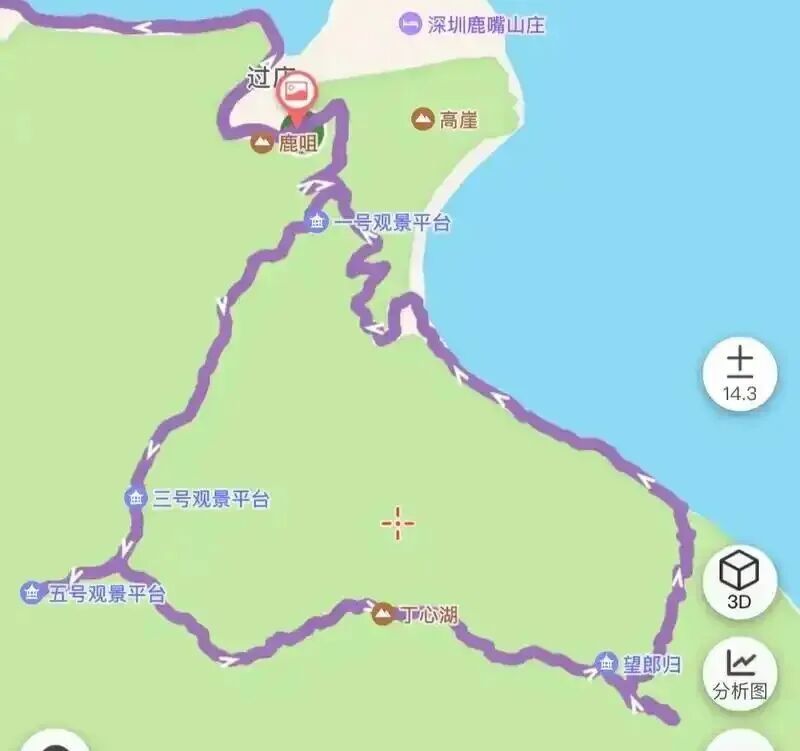Select the 一号观景平台 marker

(317, 223)
